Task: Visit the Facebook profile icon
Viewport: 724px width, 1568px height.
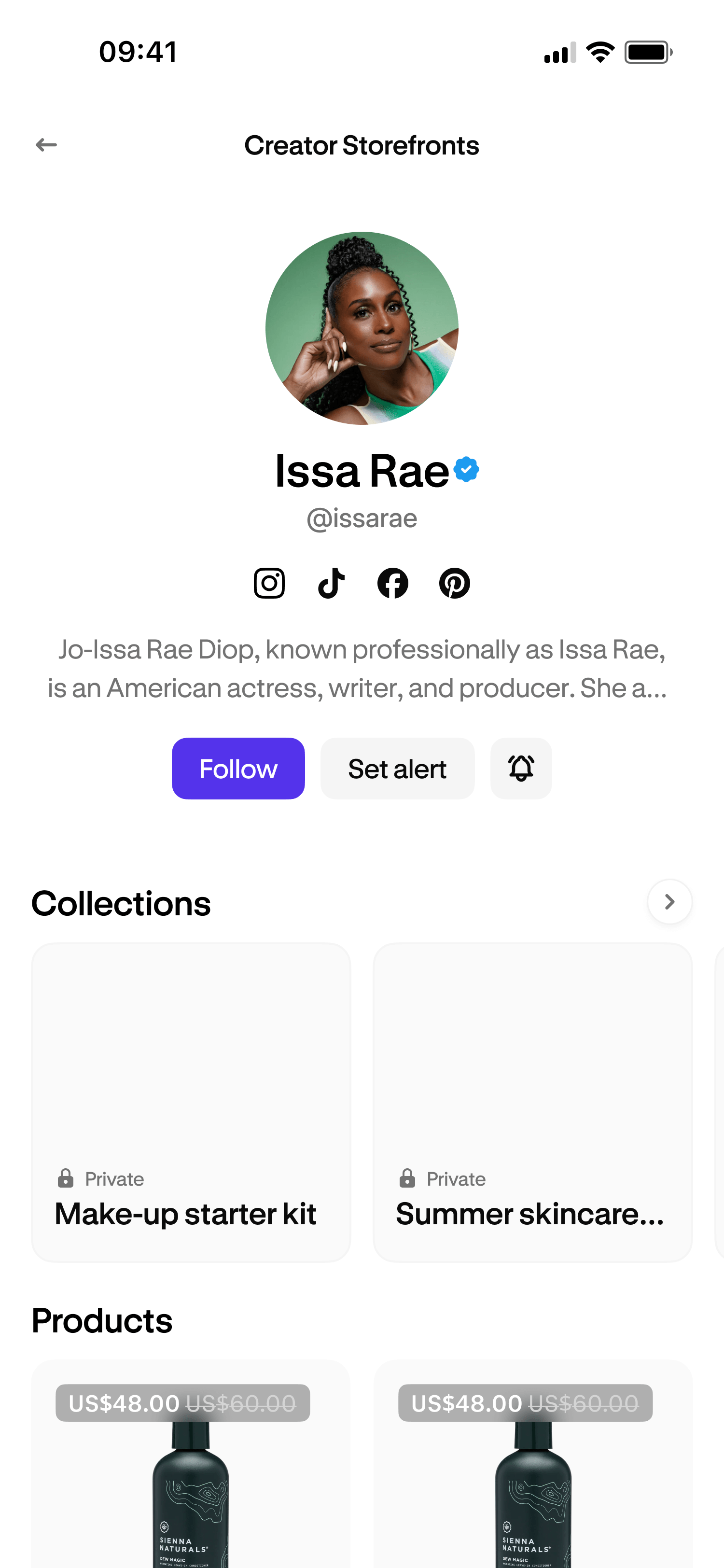Action: (393, 583)
